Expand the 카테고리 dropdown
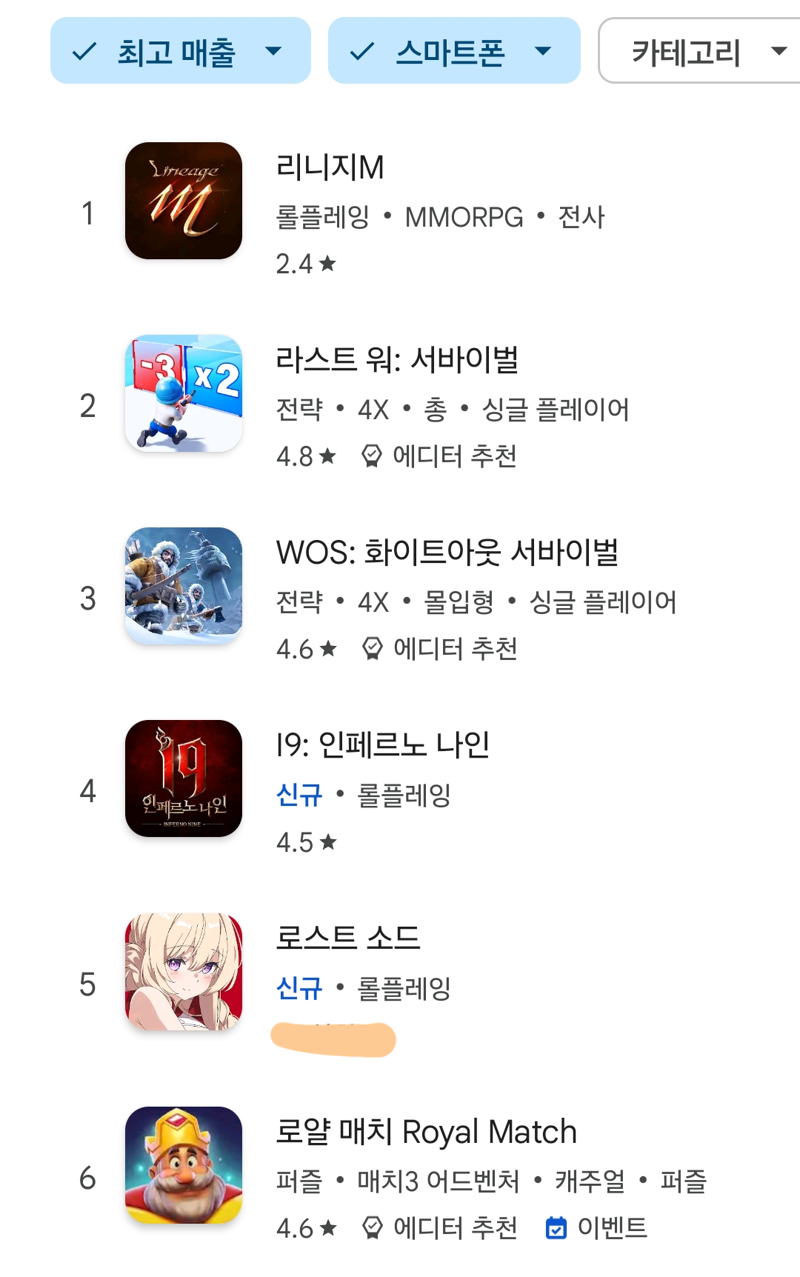The height and width of the screenshot is (1277, 800). tap(700, 51)
